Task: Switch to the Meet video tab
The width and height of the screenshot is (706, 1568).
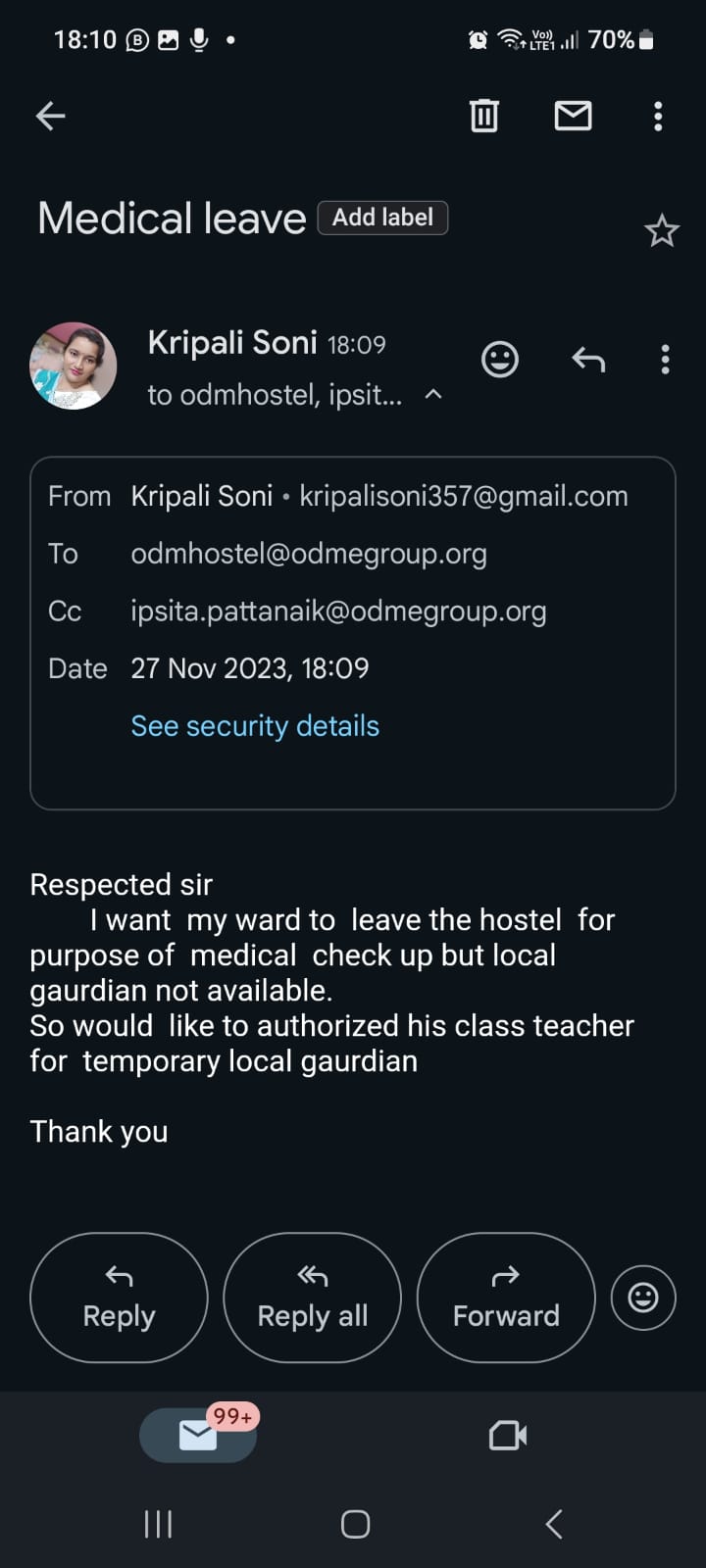Action: [507, 1436]
